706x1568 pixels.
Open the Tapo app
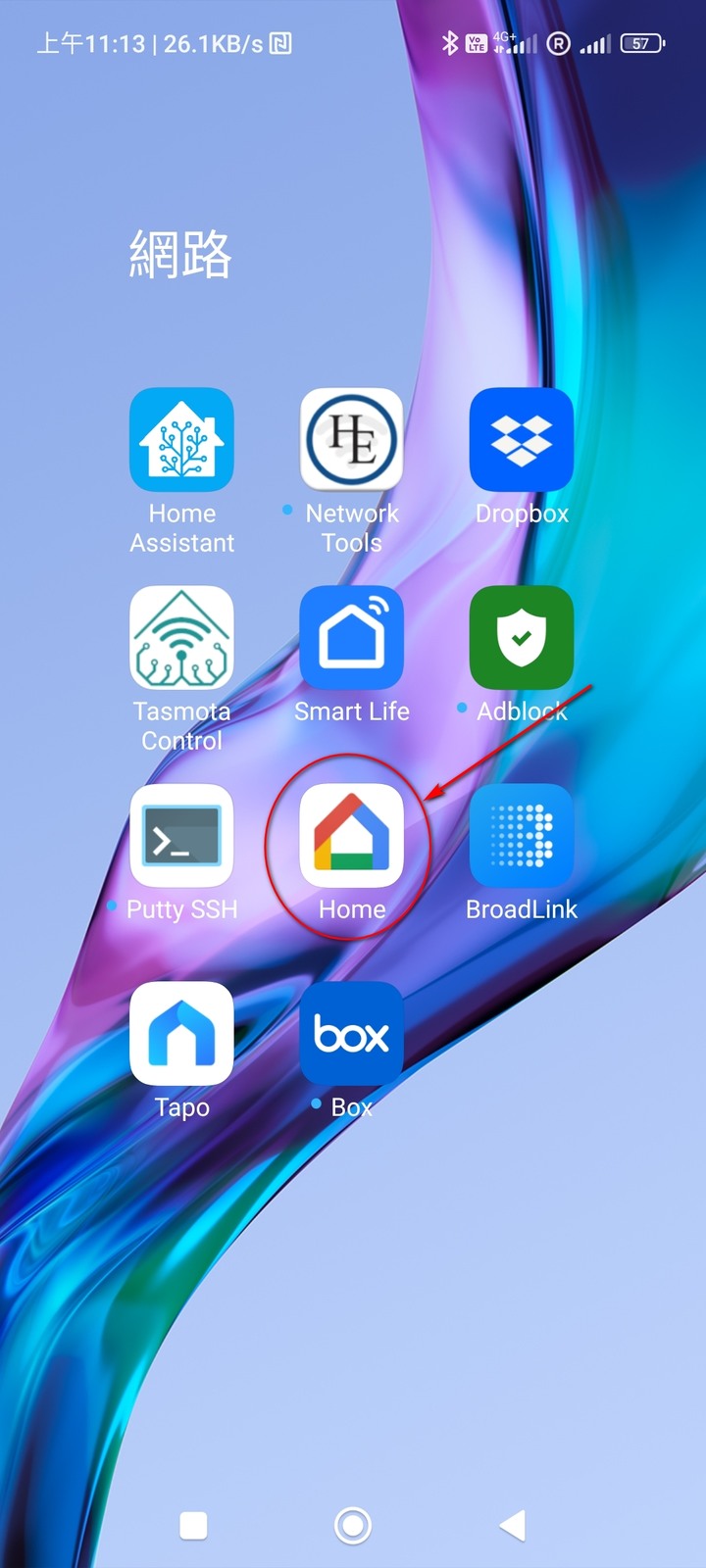point(181,1034)
